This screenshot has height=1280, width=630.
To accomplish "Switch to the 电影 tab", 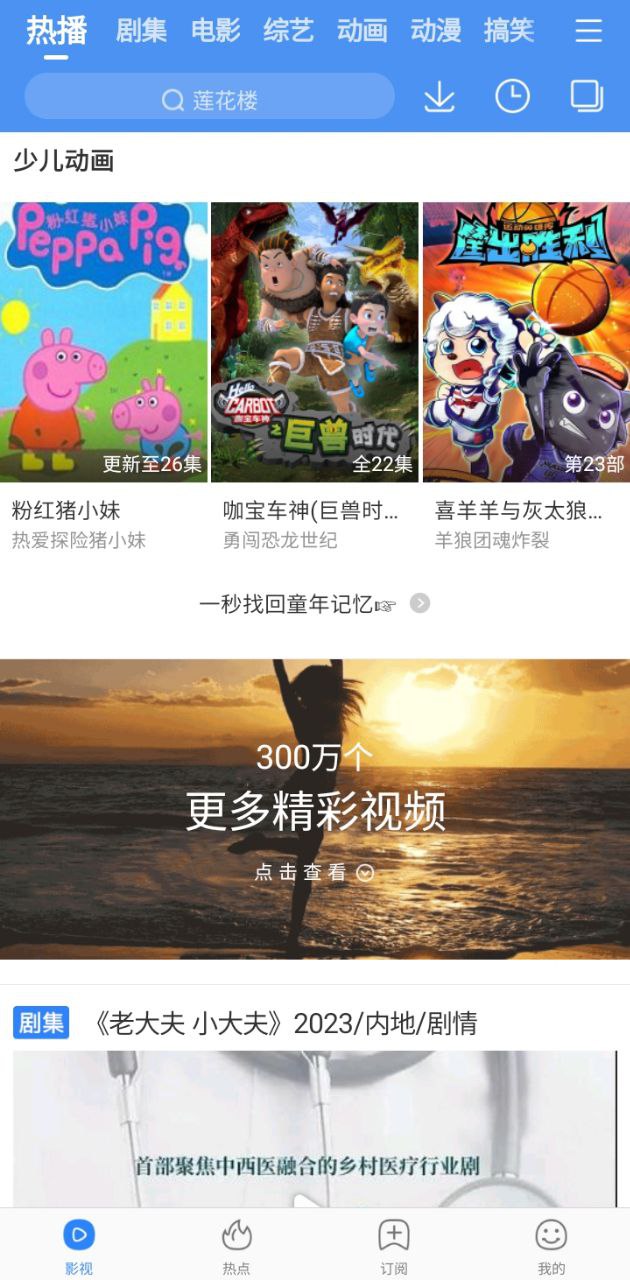I will tap(216, 31).
